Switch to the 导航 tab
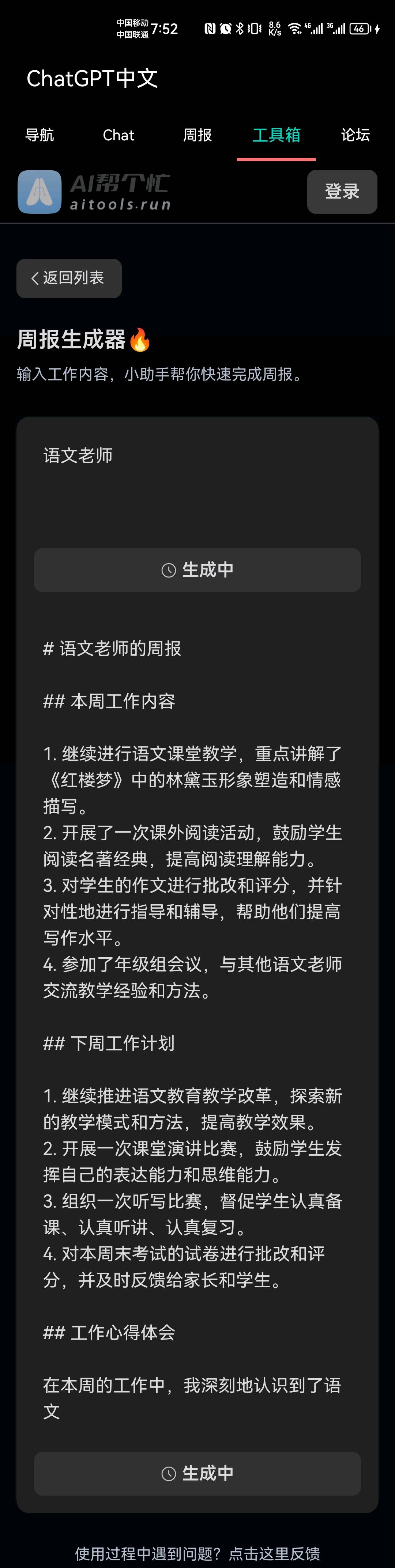 click(39, 135)
